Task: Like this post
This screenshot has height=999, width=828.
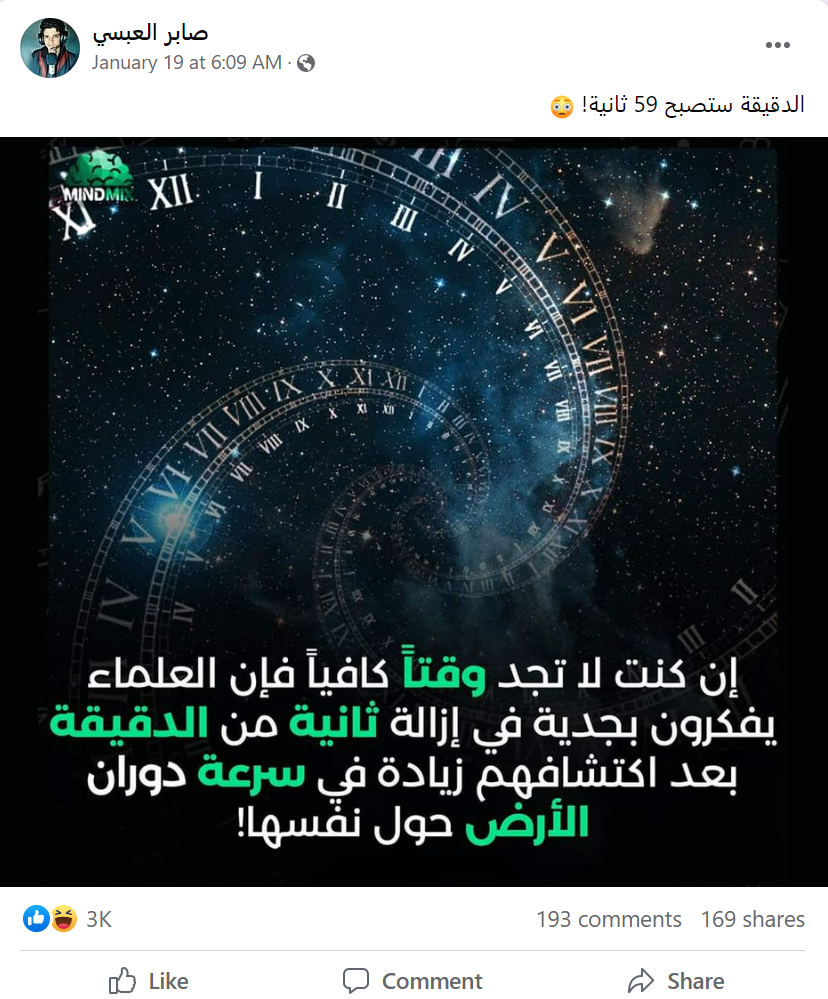Action: tap(149, 981)
